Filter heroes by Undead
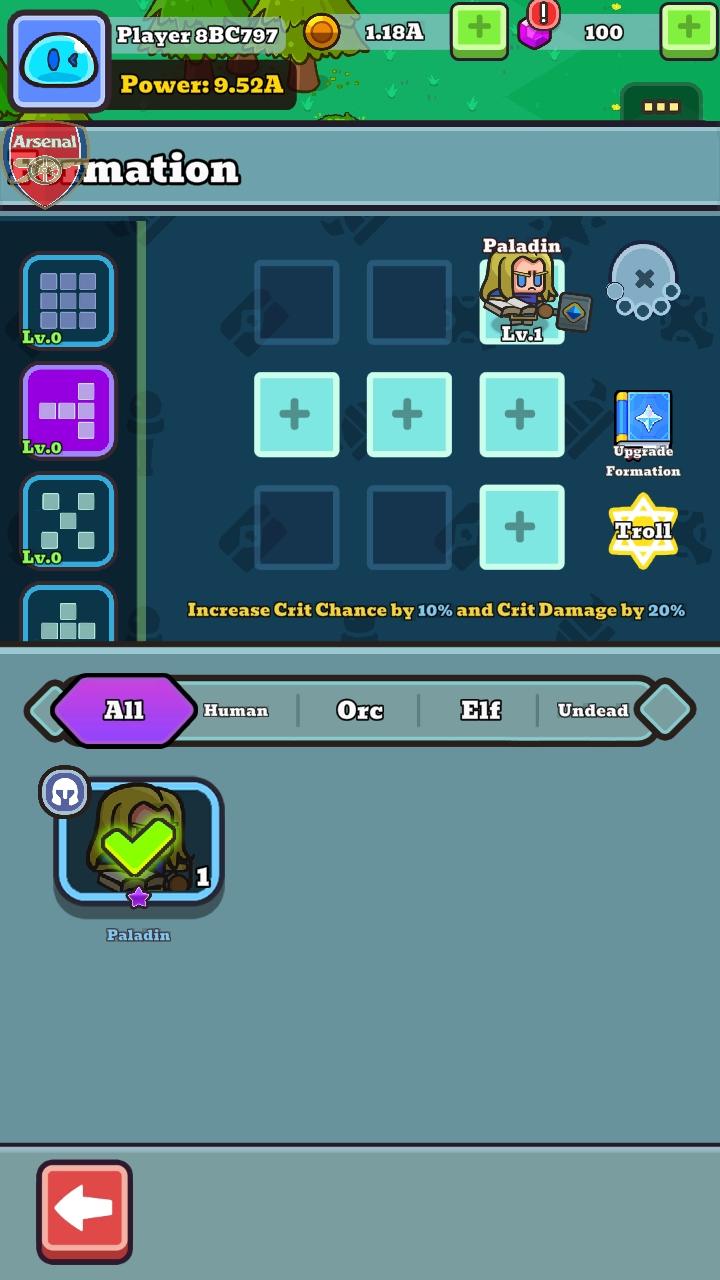720x1280 pixels. pos(592,710)
